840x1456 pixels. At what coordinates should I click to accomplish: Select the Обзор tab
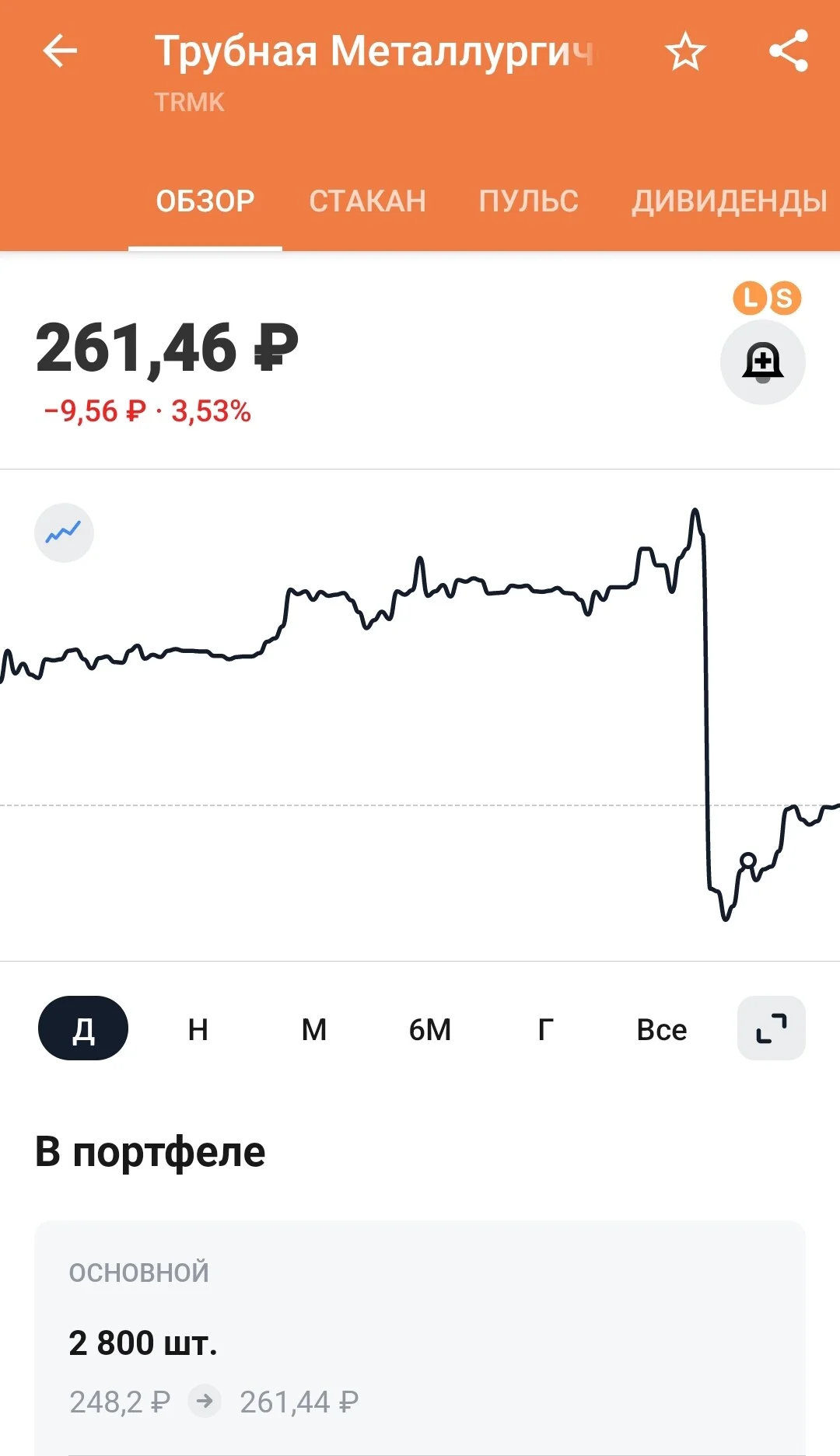coord(205,201)
